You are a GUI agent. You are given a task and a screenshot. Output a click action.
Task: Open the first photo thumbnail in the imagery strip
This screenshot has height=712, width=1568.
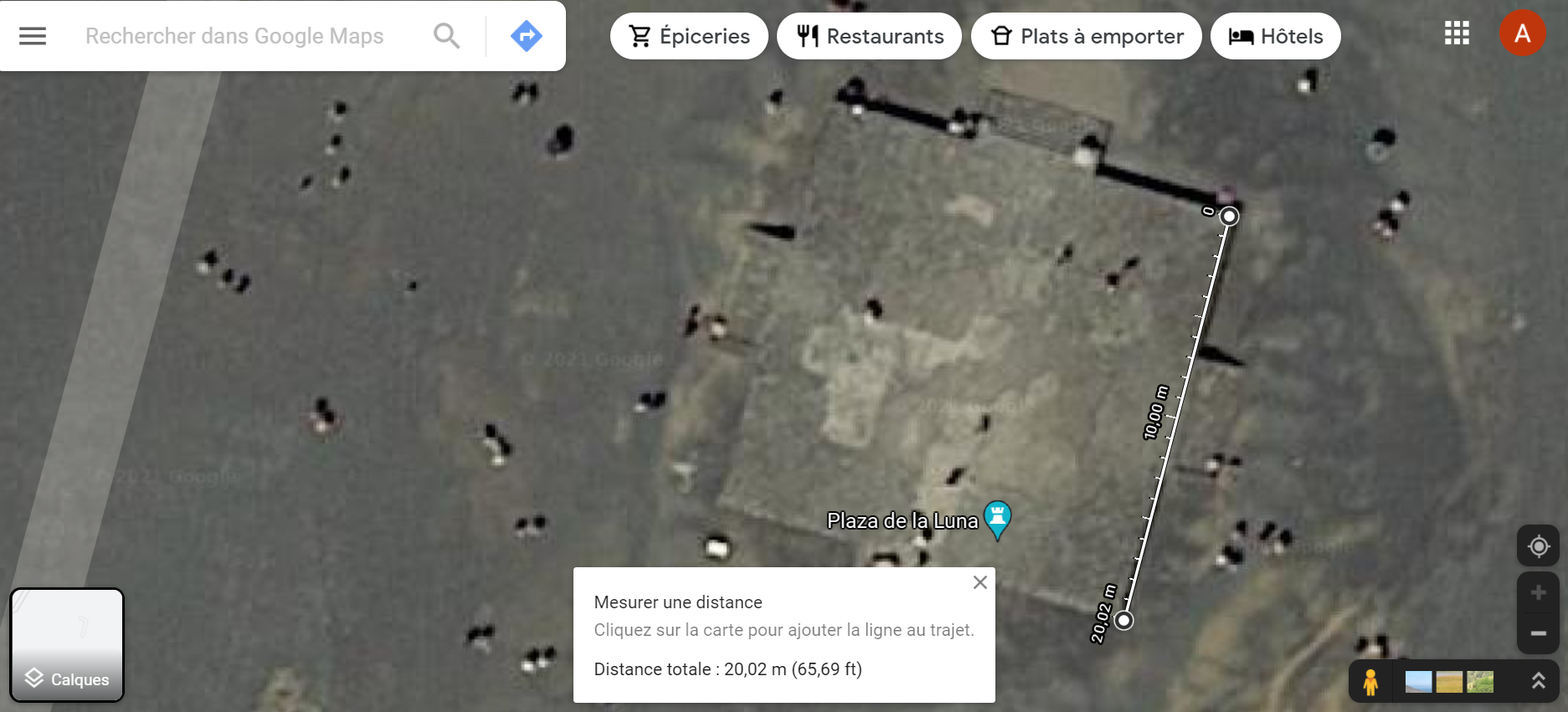coord(1418,682)
